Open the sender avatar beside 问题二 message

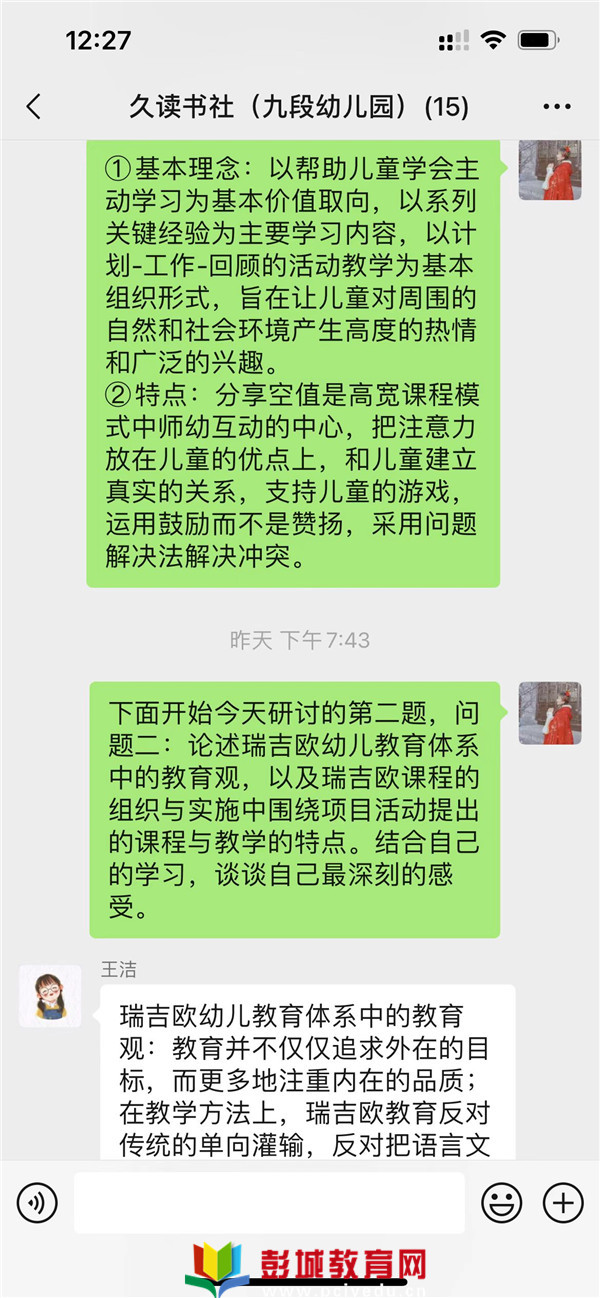pyautogui.click(x=550, y=713)
